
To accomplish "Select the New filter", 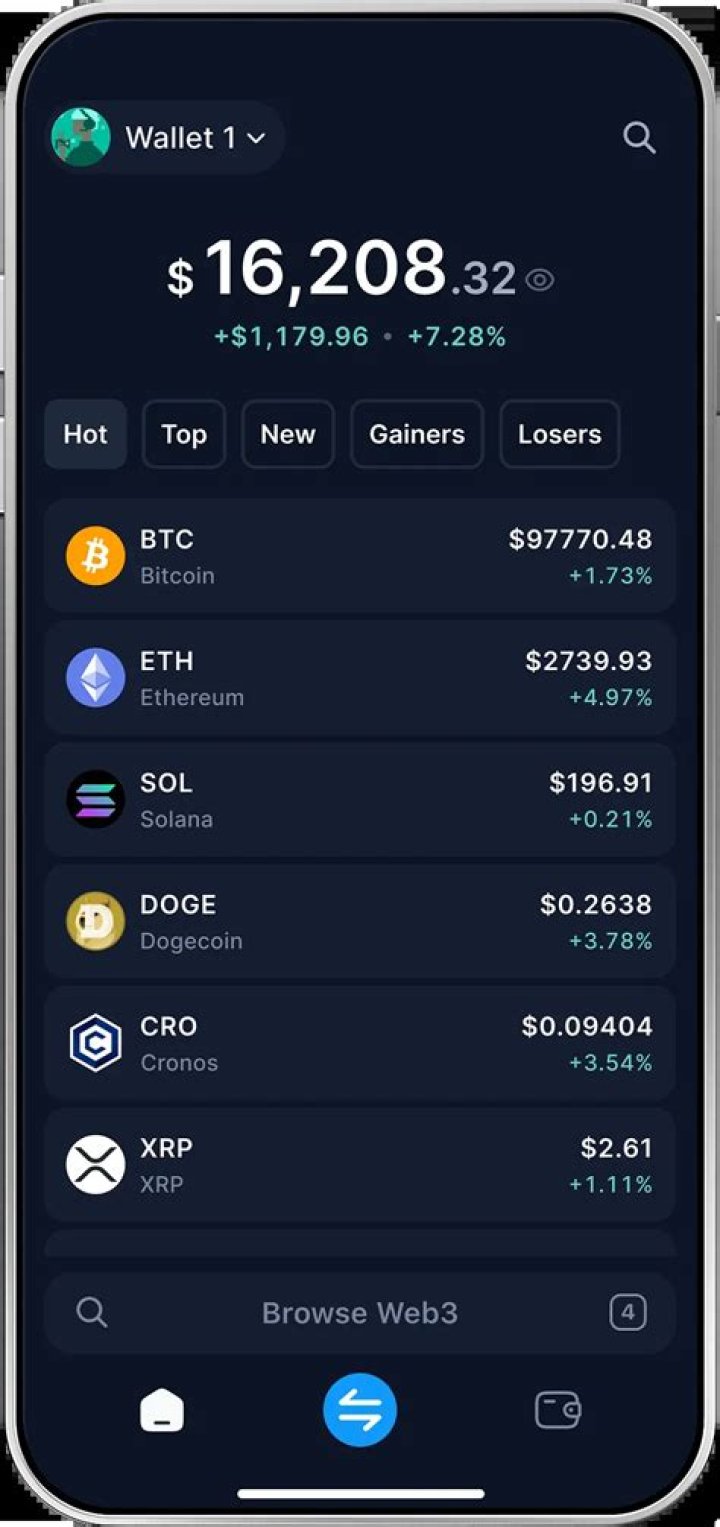I will [x=288, y=434].
